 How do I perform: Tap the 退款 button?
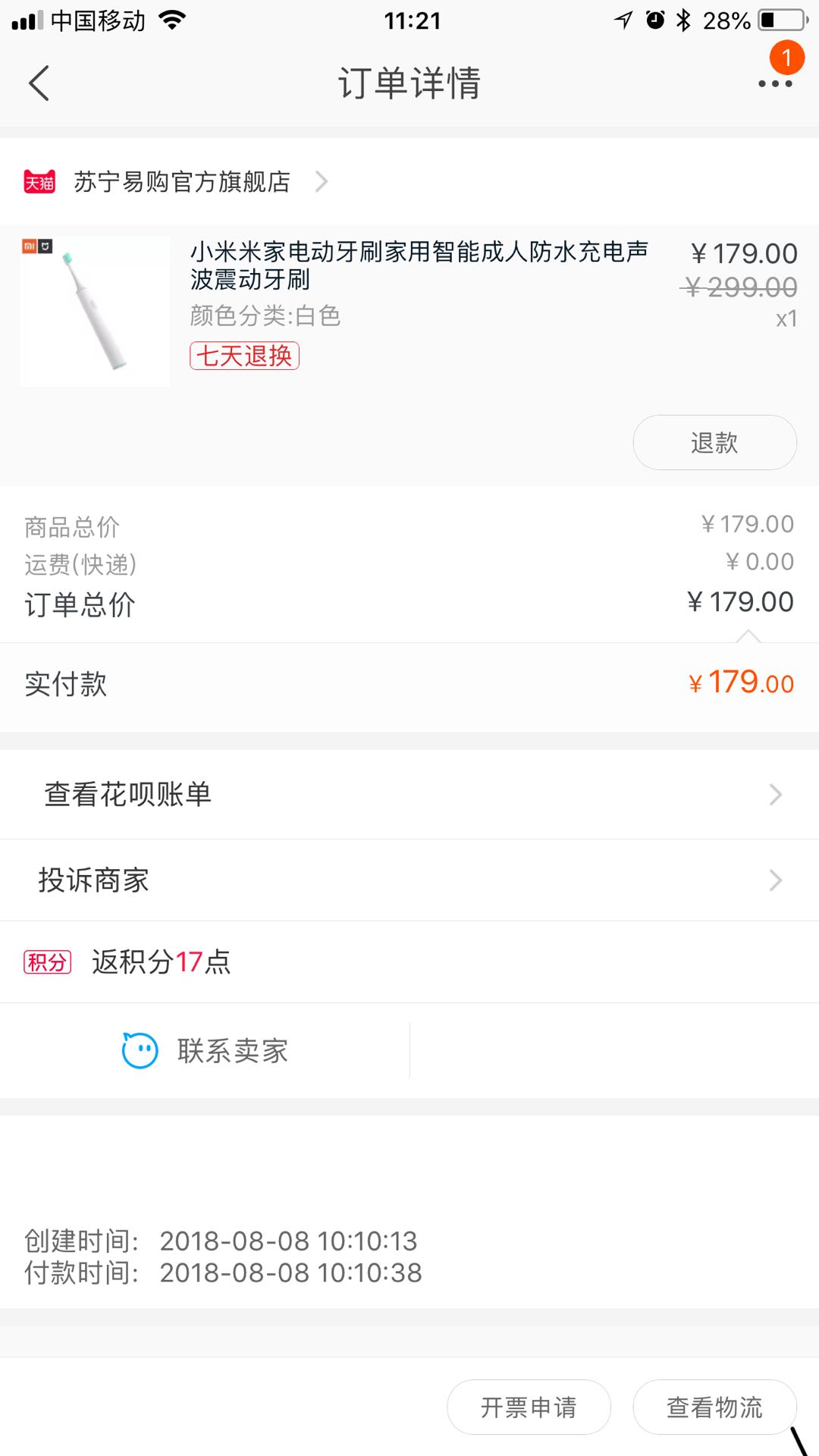point(714,442)
